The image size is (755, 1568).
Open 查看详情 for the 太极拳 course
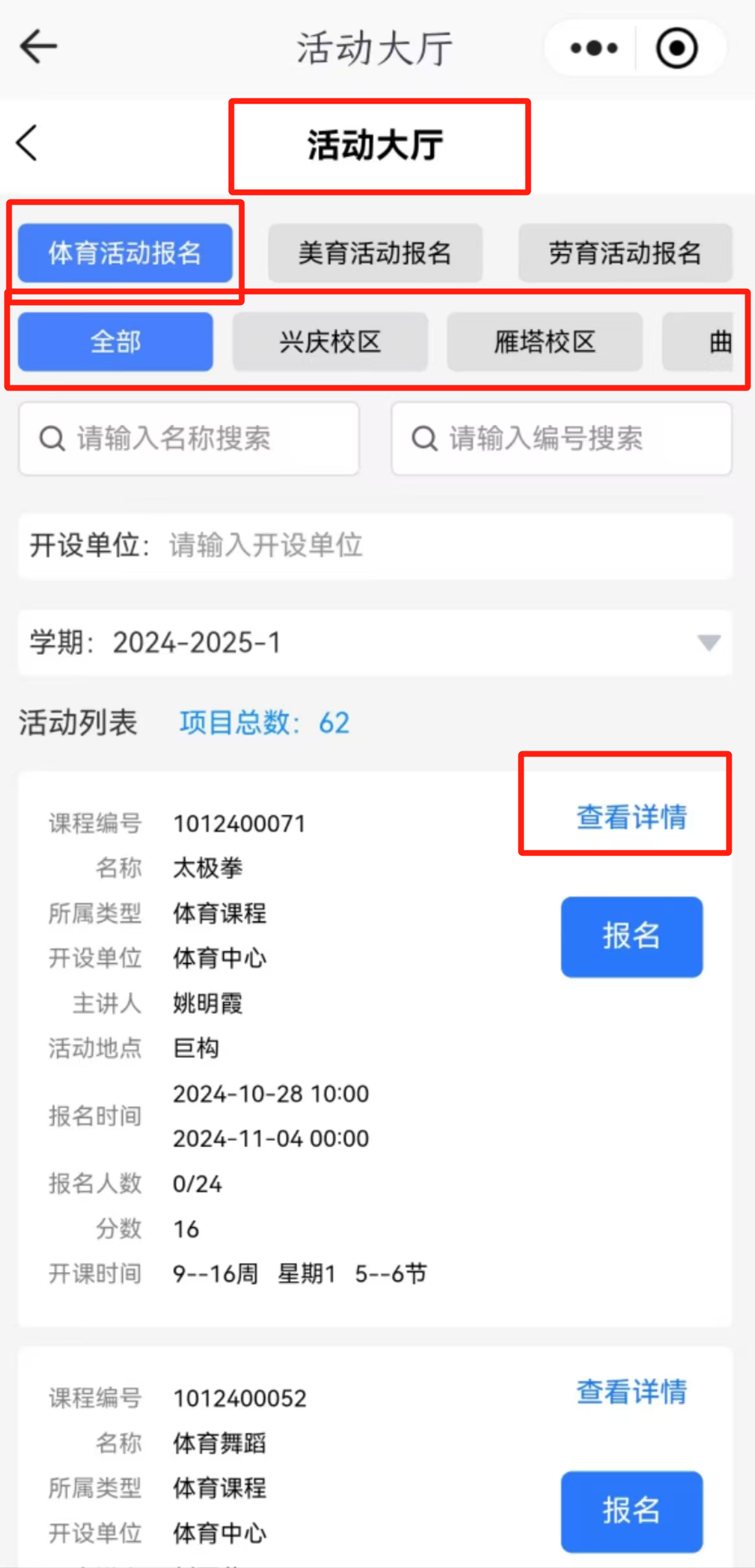(x=631, y=817)
